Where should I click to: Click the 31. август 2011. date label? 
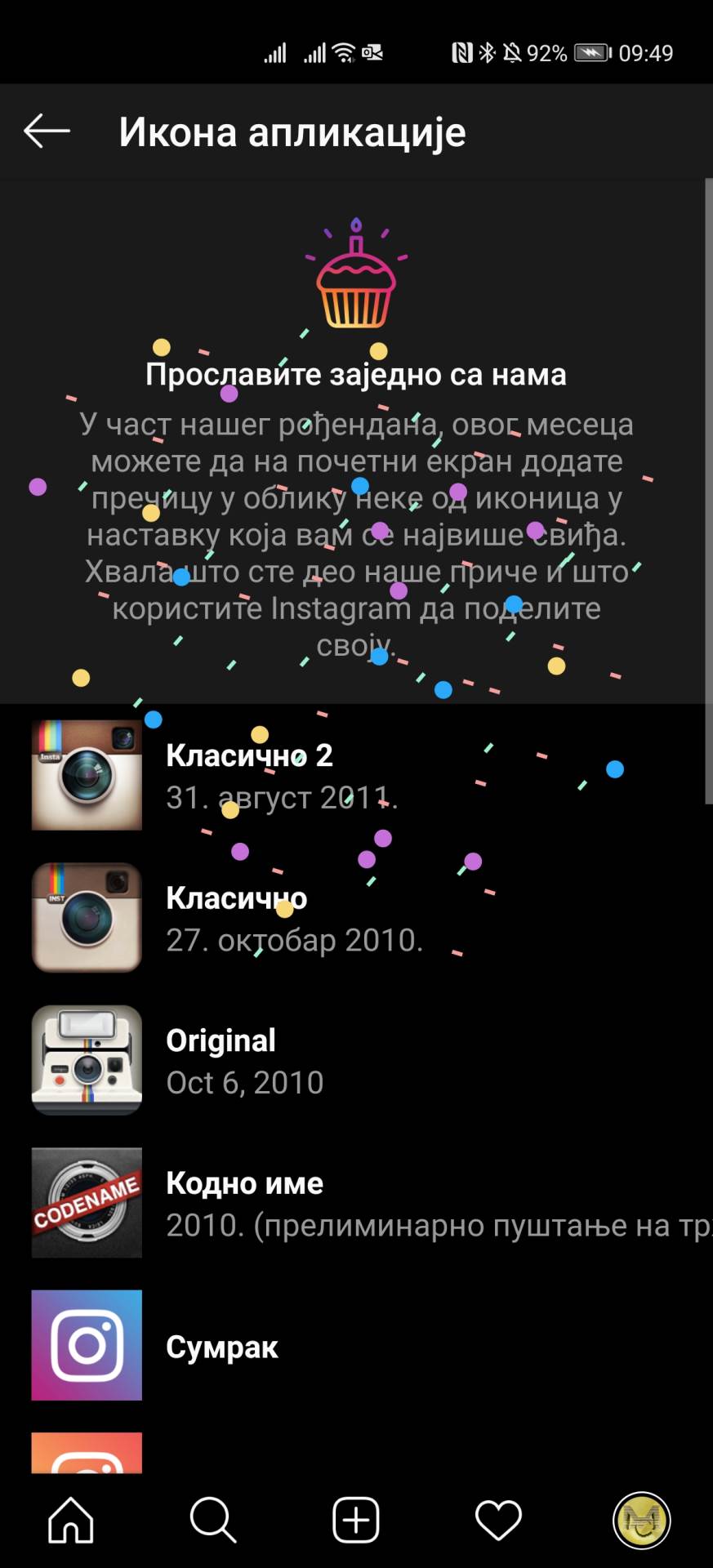tap(283, 797)
